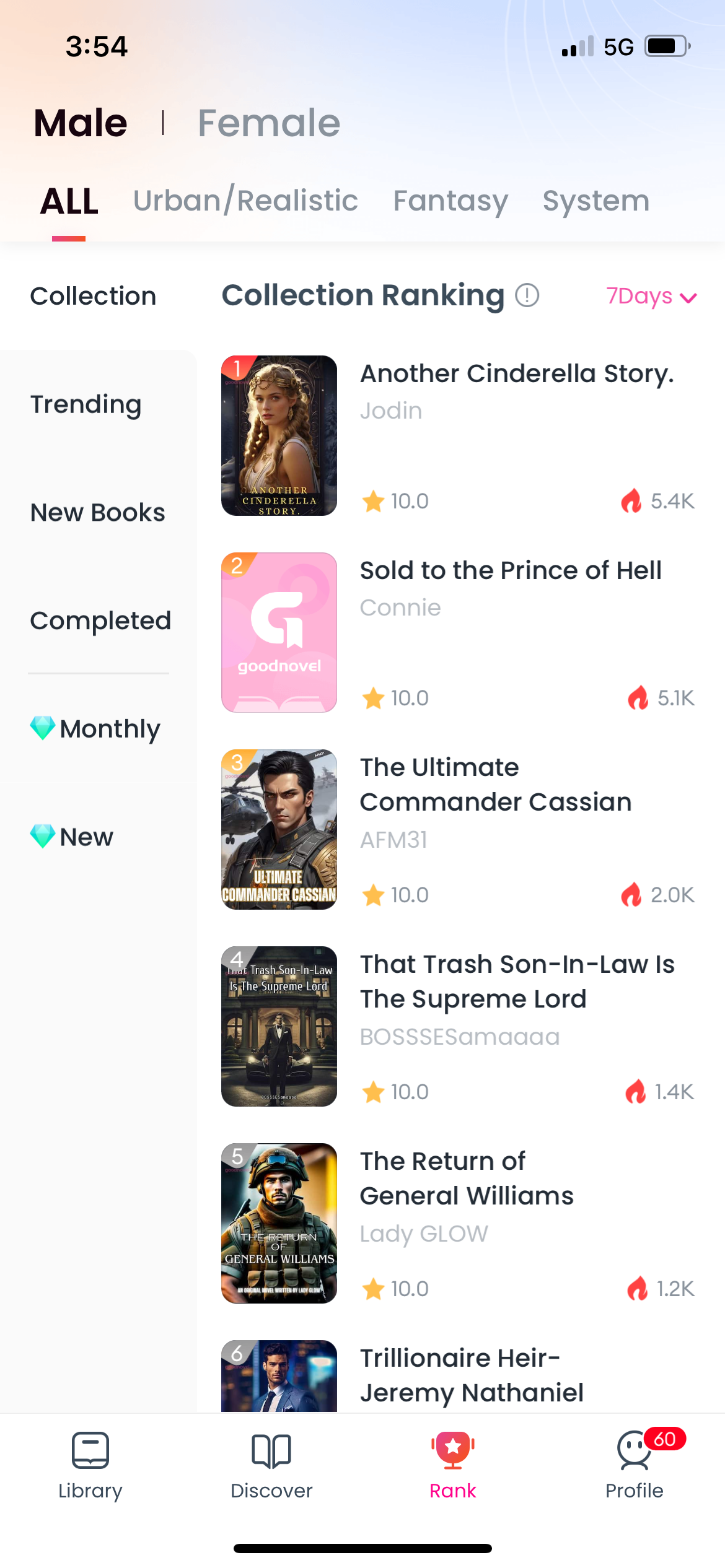Expand the New ranking category
The width and height of the screenshot is (725, 1568).
pyautogui.click(x=87, y=836)
